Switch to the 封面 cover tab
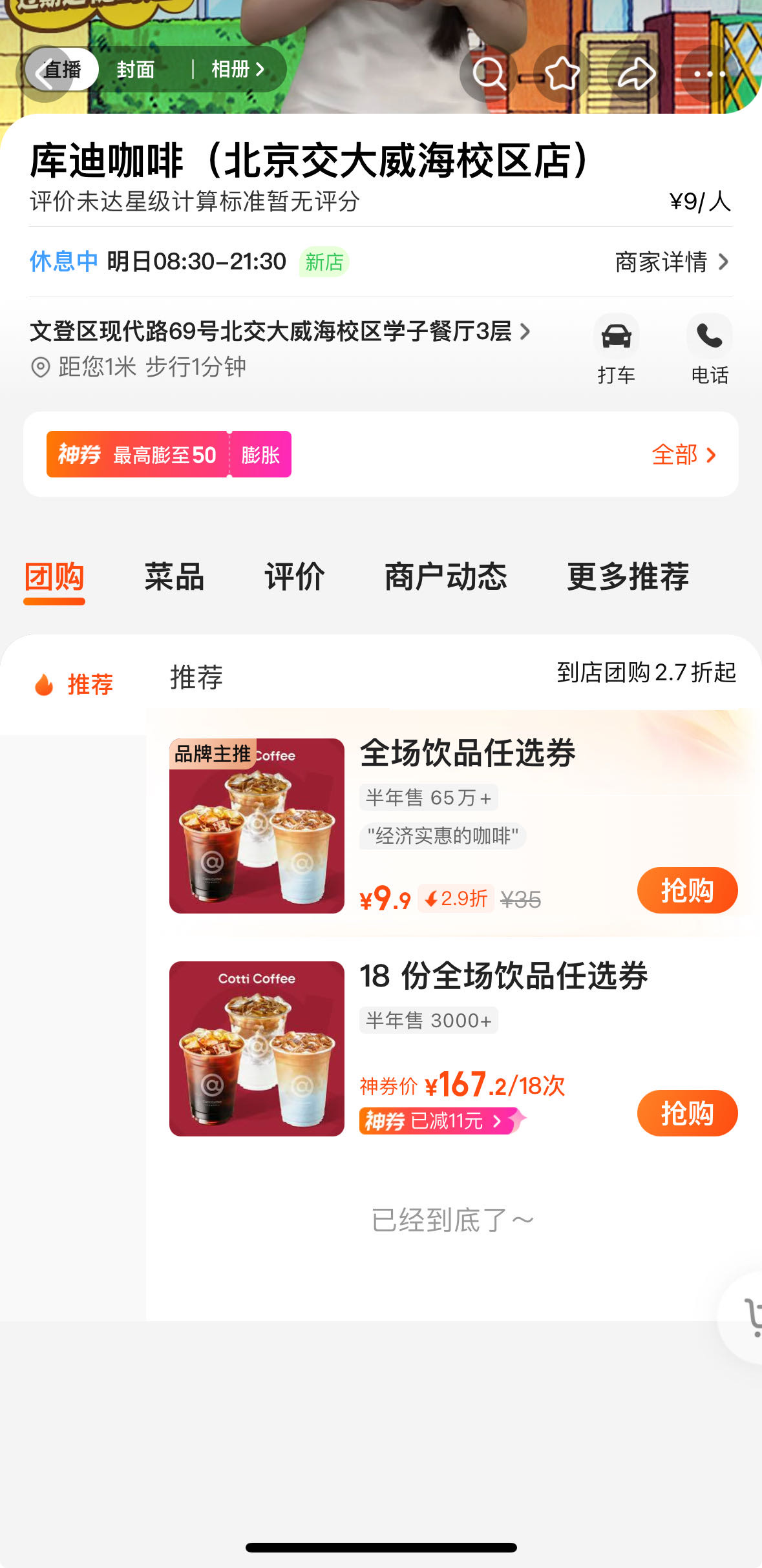Viewport: 762px width, 1568px height. (x=135, y=69)
